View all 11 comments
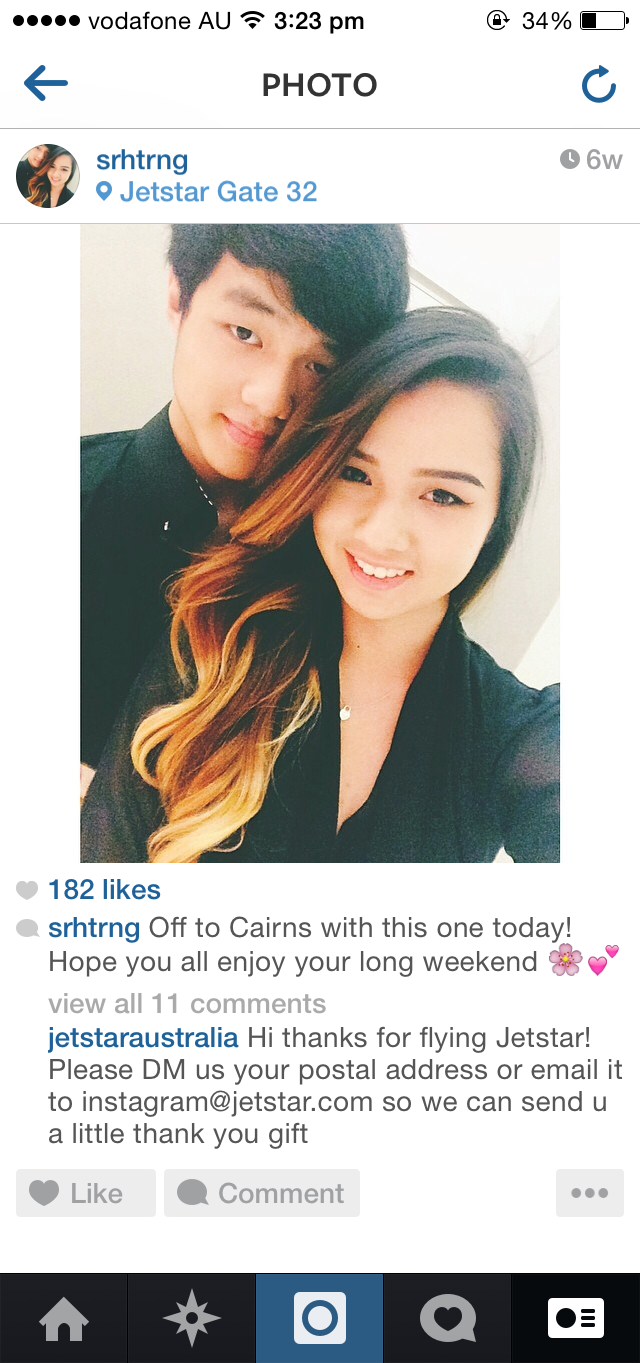The width and height of the screenshot is (640, 1363). [x=187, y=1003]
